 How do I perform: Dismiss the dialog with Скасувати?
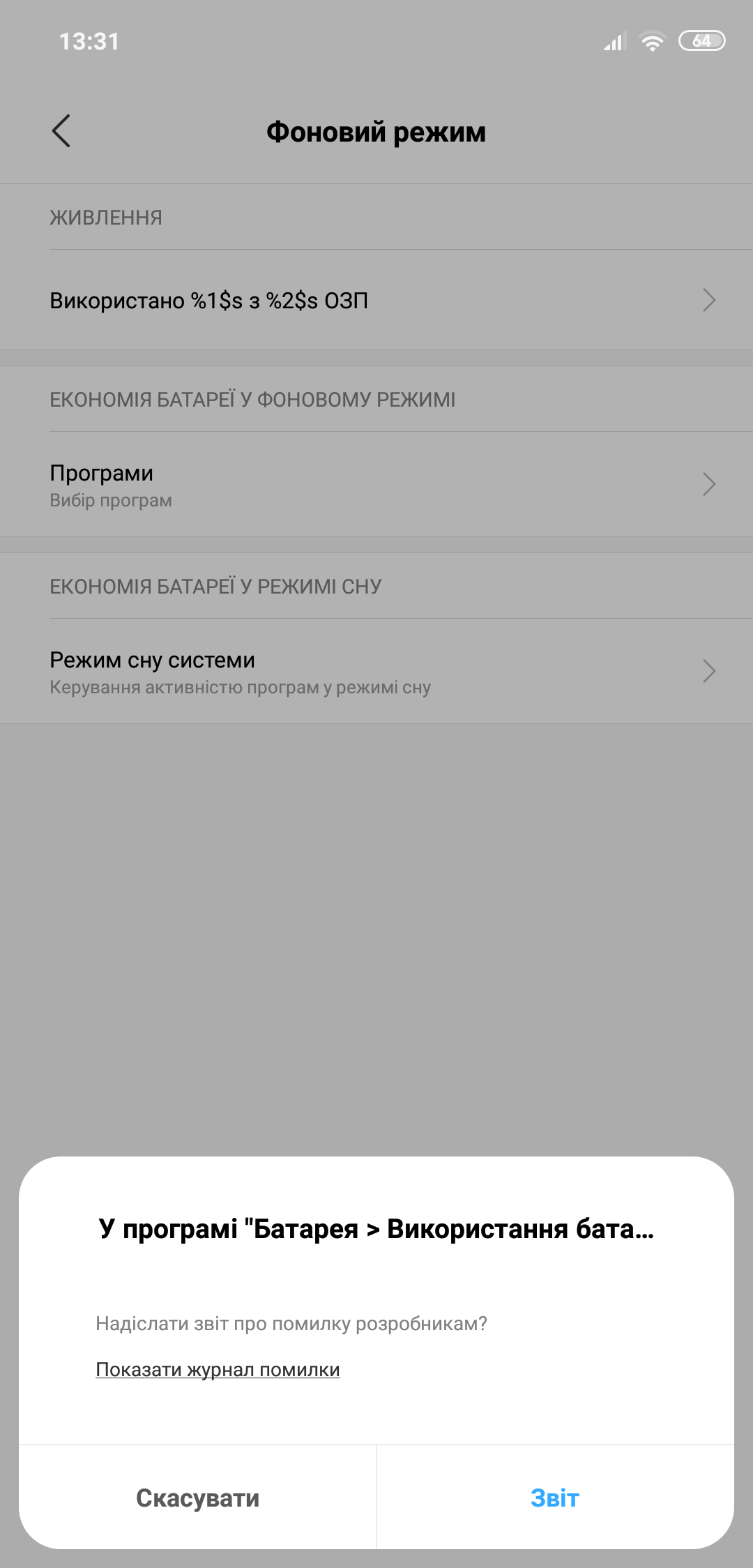point(197,1498)
